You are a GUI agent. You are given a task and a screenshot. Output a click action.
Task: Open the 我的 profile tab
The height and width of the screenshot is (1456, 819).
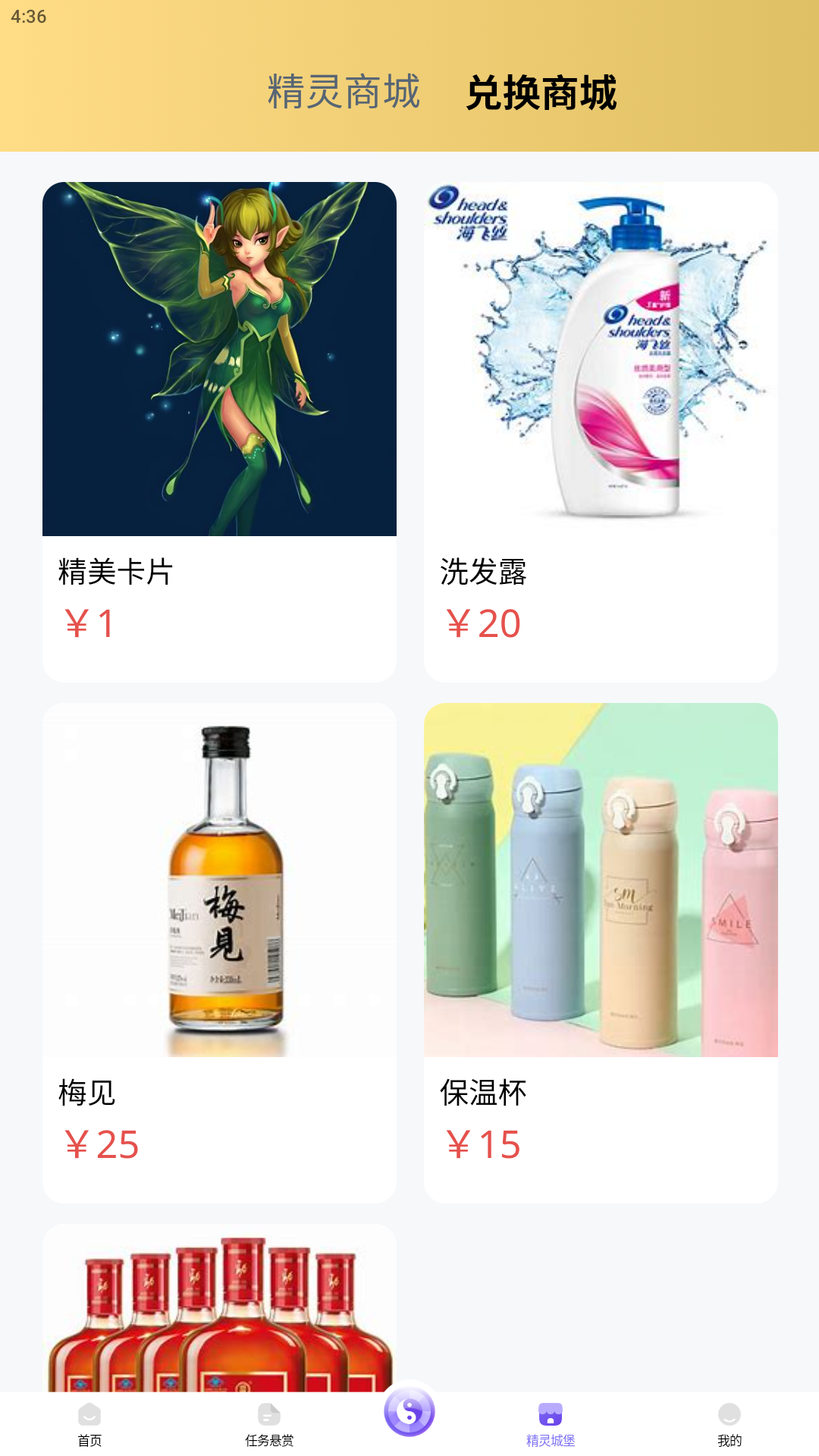tap(730, 1423)
